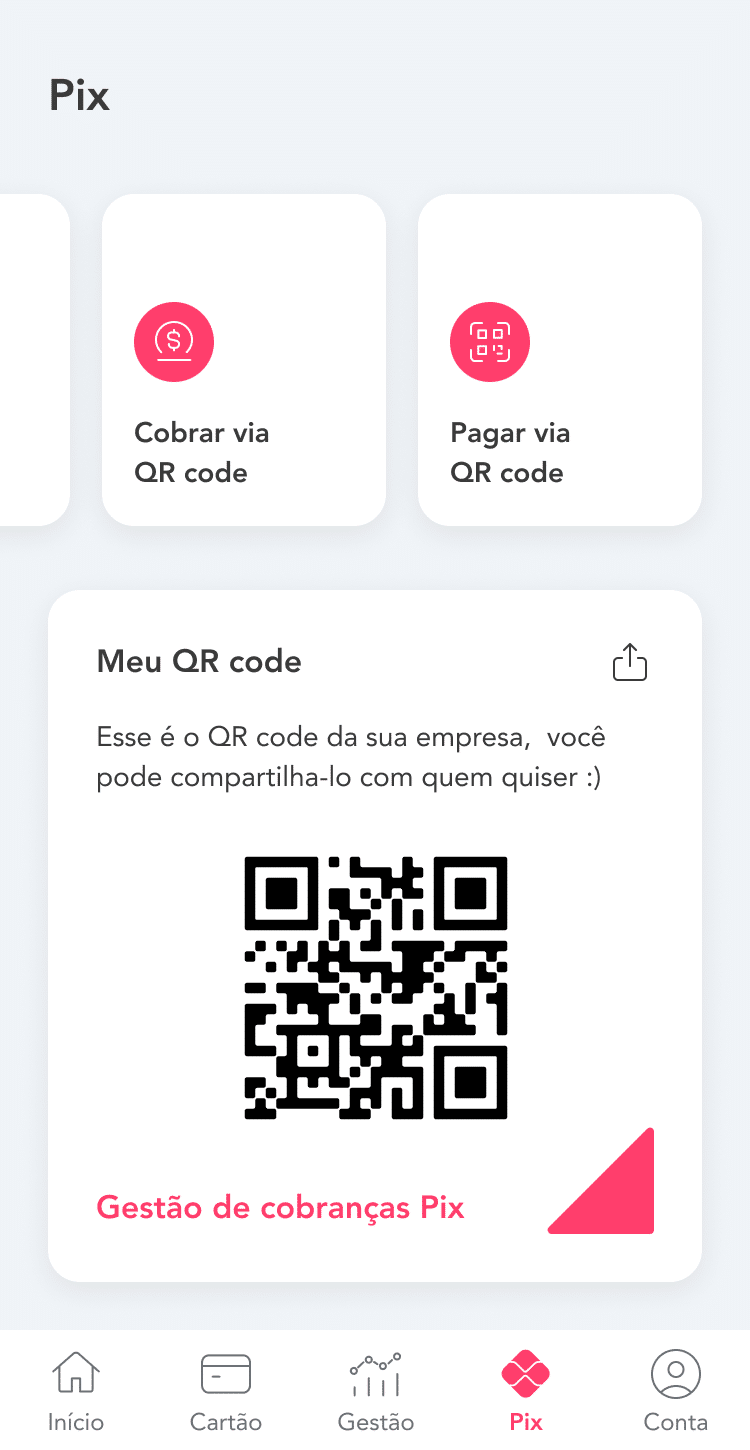Viewport: 750px width, 1450px height.
Task: Open Cobrar via QR code card
Action: tap(244, 360)
